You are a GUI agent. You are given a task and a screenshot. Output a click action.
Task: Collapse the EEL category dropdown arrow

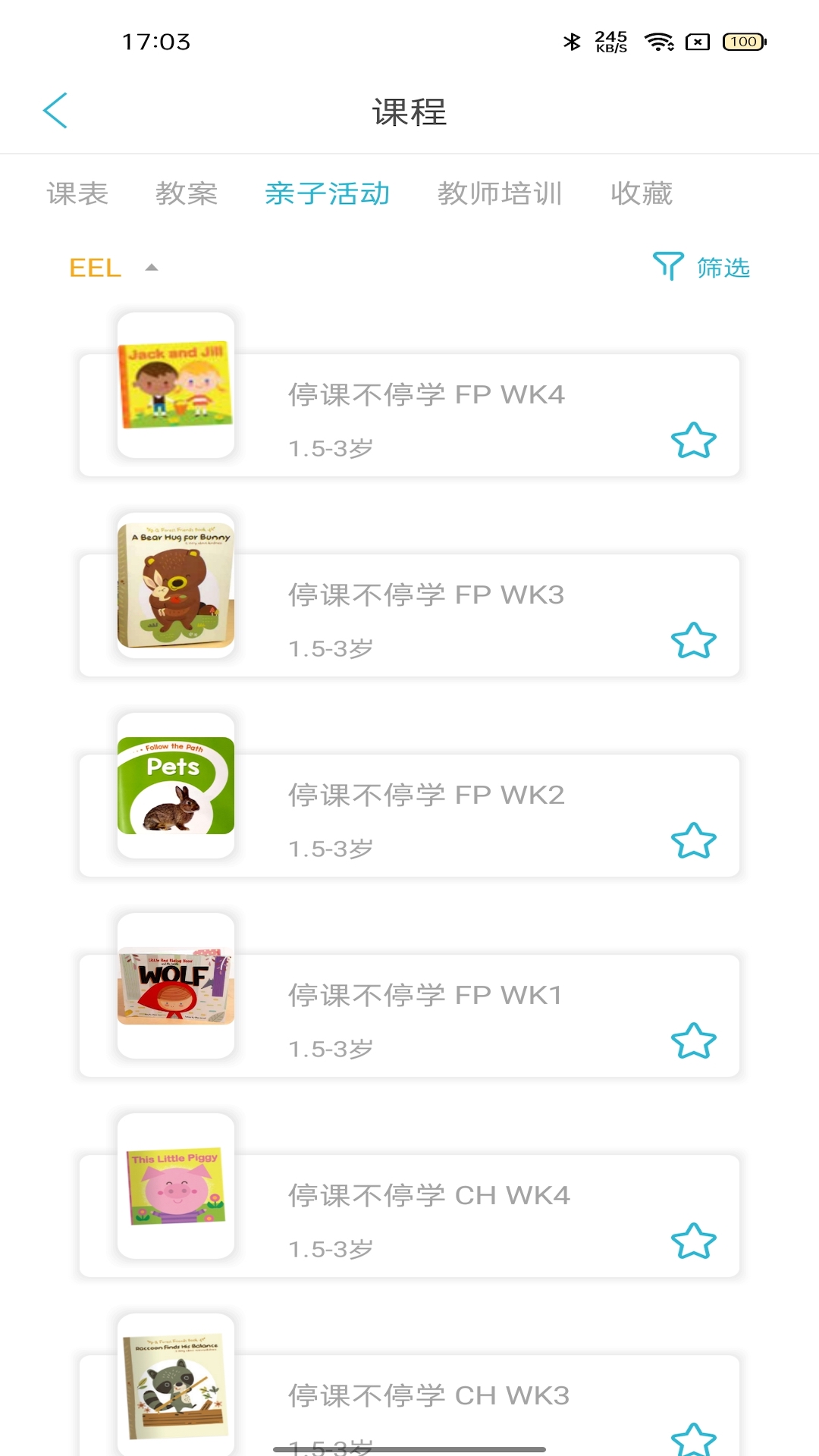[x=152, y=267]
